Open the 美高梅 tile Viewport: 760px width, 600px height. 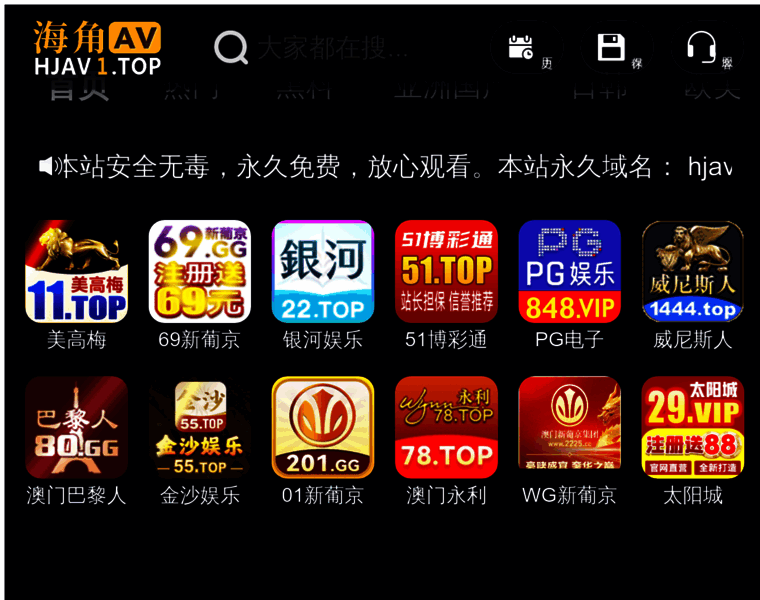pos(76,272)
